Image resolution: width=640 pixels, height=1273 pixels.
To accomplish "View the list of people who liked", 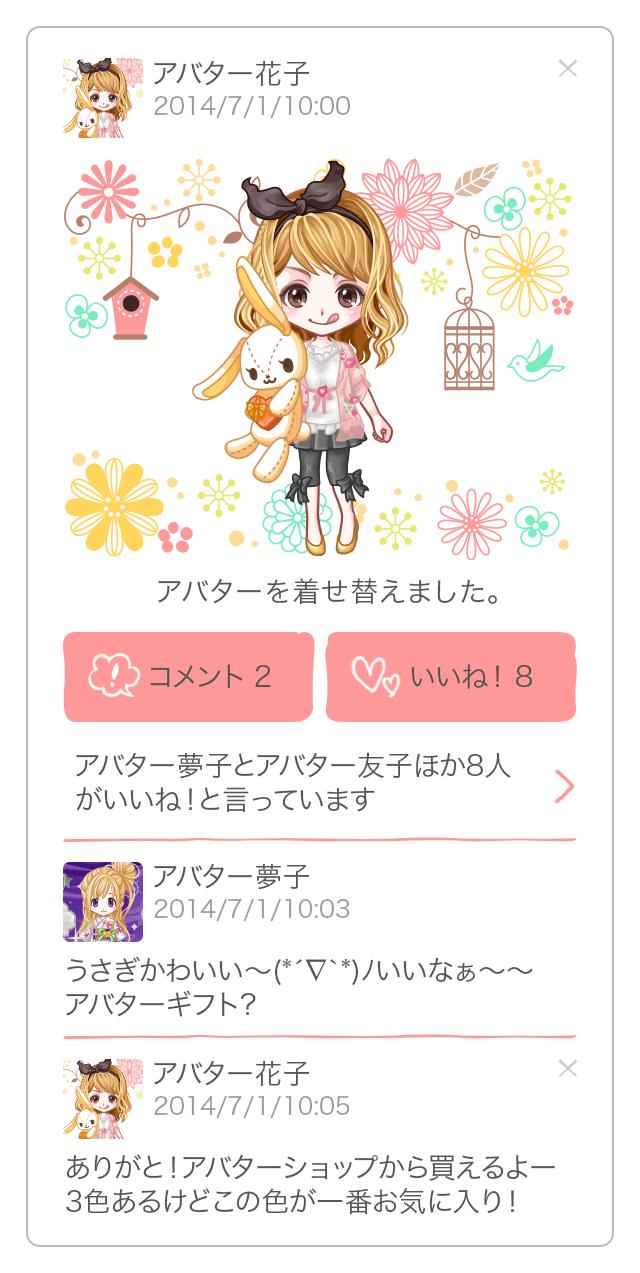I will [x=320, y=784].
